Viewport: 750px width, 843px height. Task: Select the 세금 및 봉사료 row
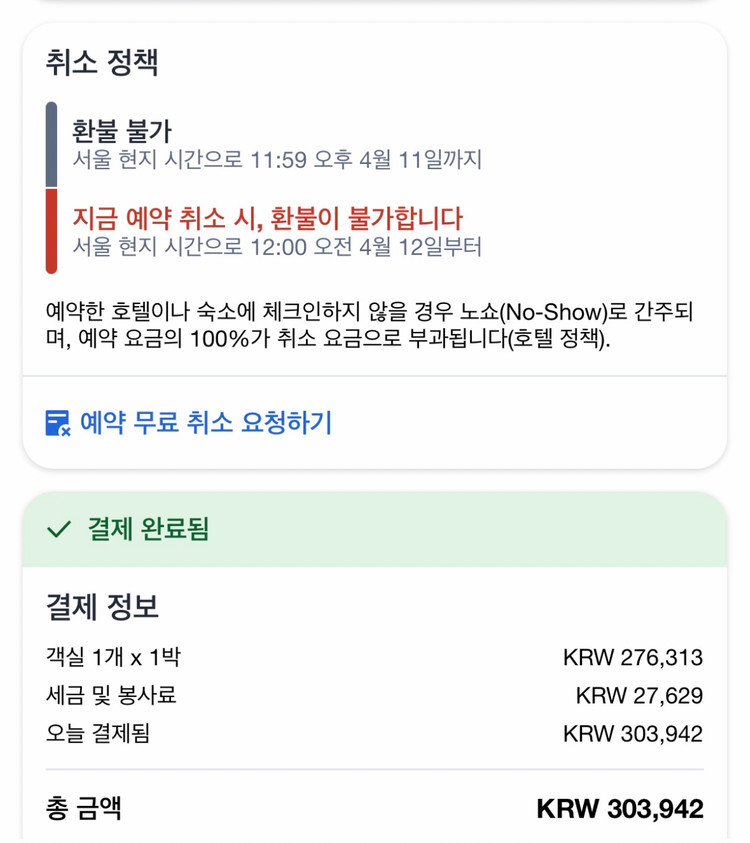pos(110,697)
